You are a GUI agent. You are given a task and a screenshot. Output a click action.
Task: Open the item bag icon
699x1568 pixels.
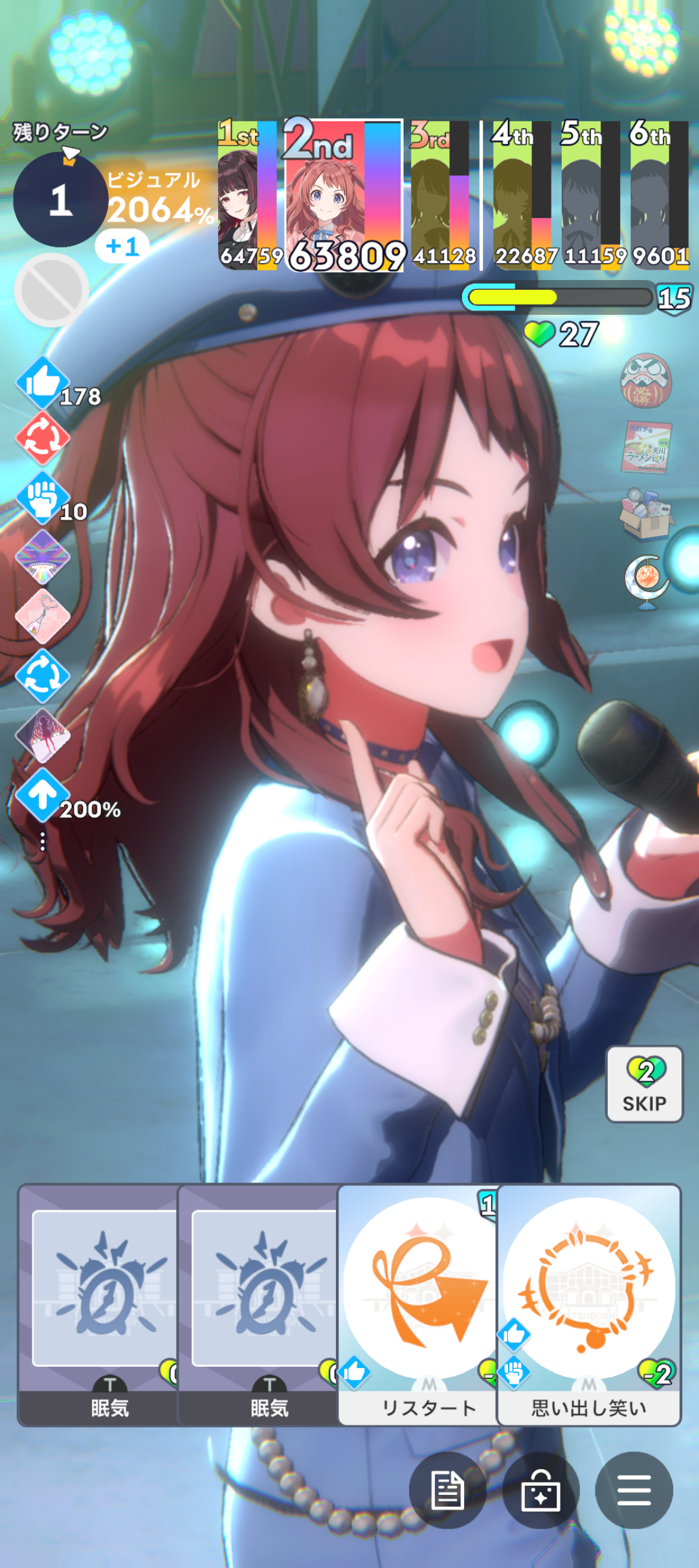pos(541,1490)
